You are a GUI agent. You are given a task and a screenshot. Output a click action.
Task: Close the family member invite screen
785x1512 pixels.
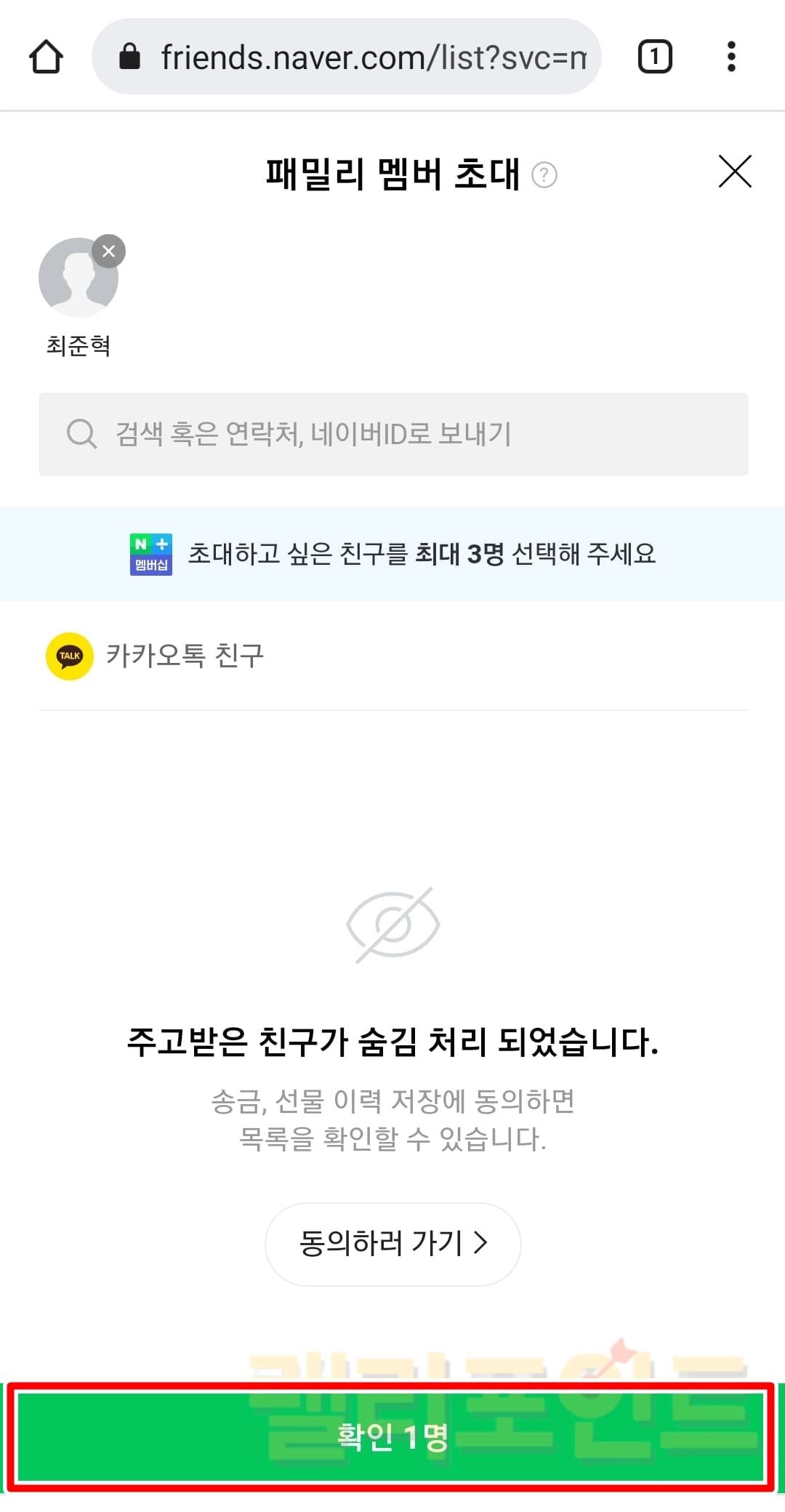coord(735,172)
